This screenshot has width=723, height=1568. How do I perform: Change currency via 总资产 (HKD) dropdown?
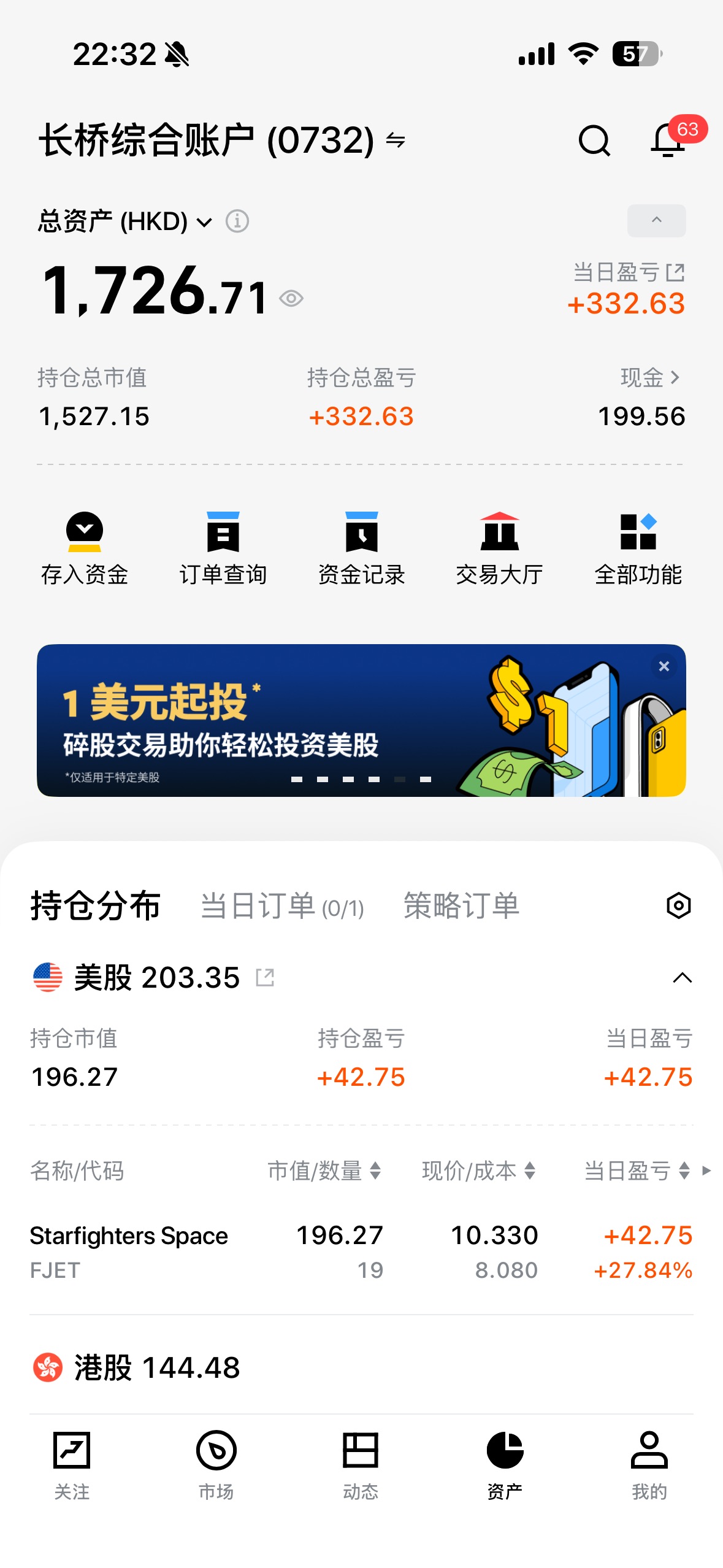[x=126, y=221]
